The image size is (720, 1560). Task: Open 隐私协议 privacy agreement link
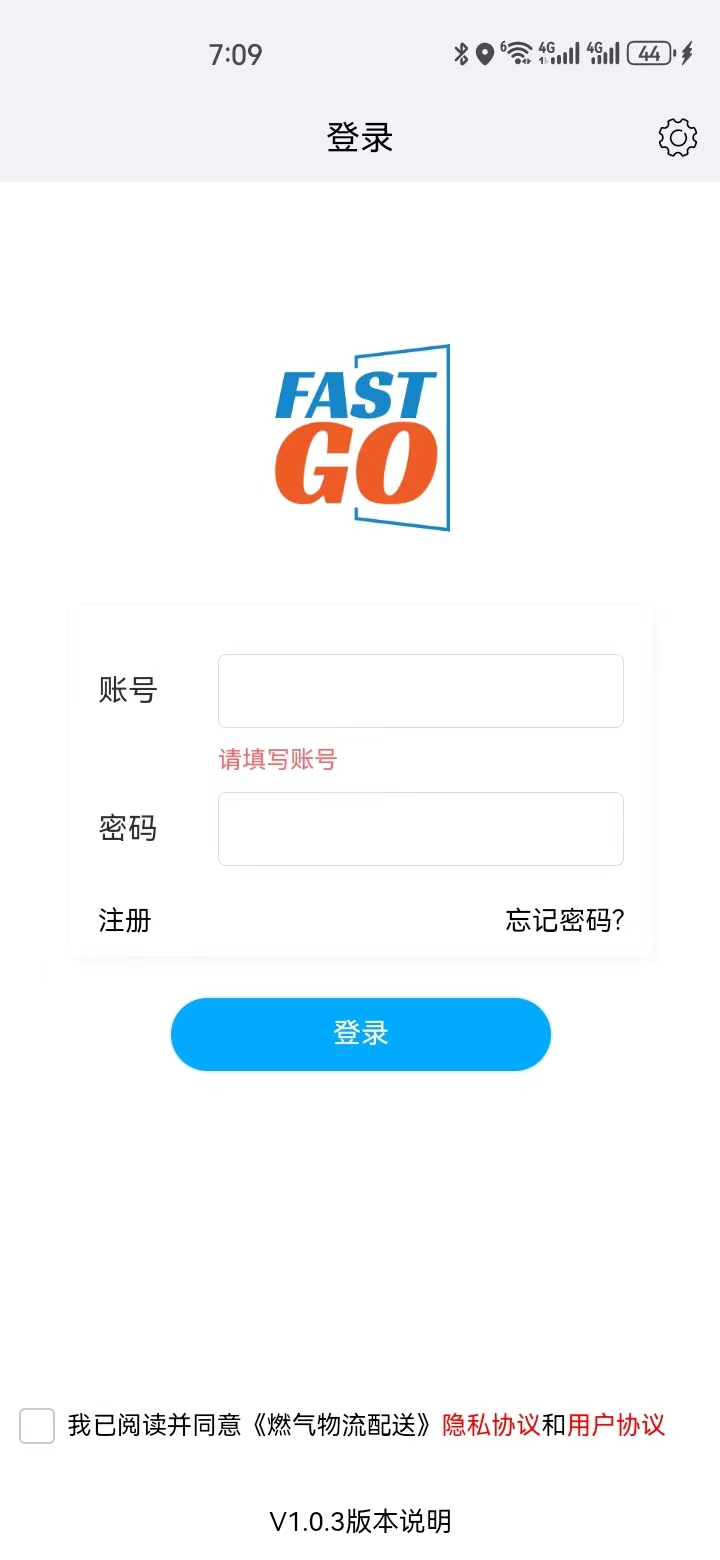point(489,1427)
